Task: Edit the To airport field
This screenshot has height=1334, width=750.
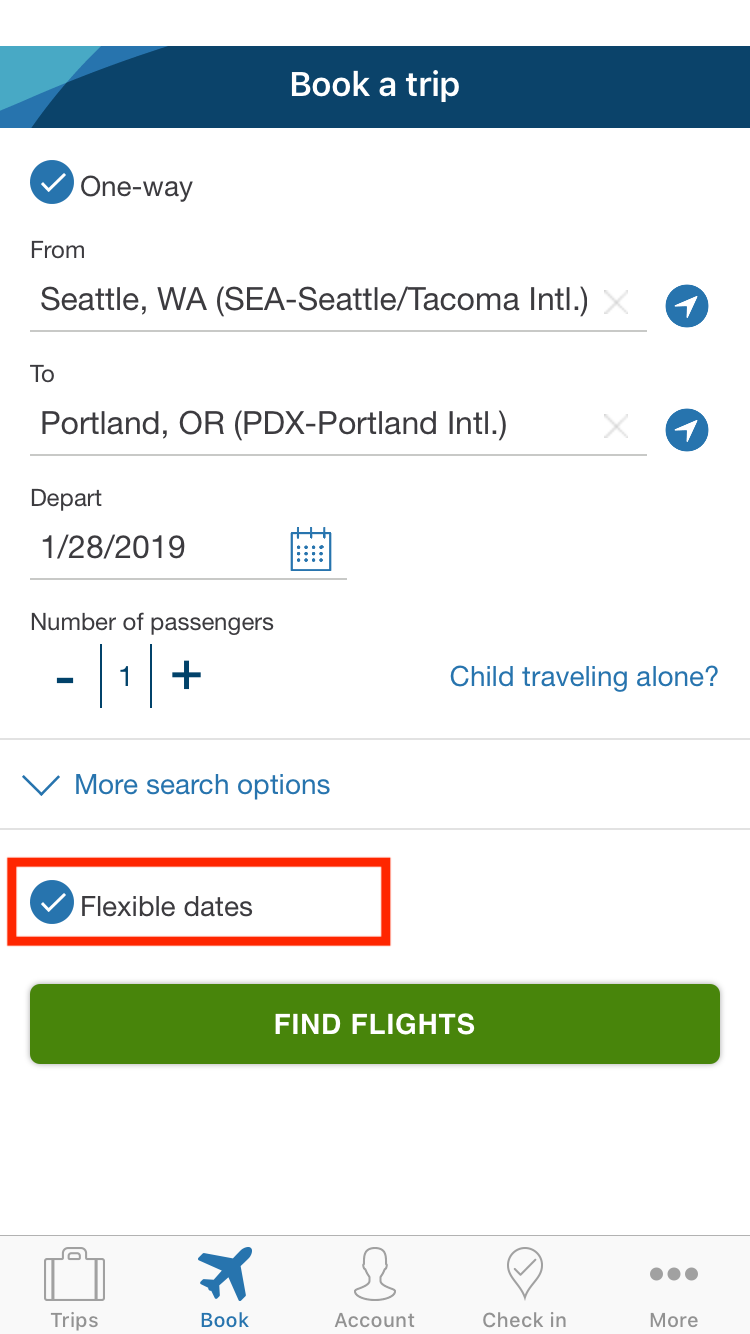Action: [x=300, y=424]
